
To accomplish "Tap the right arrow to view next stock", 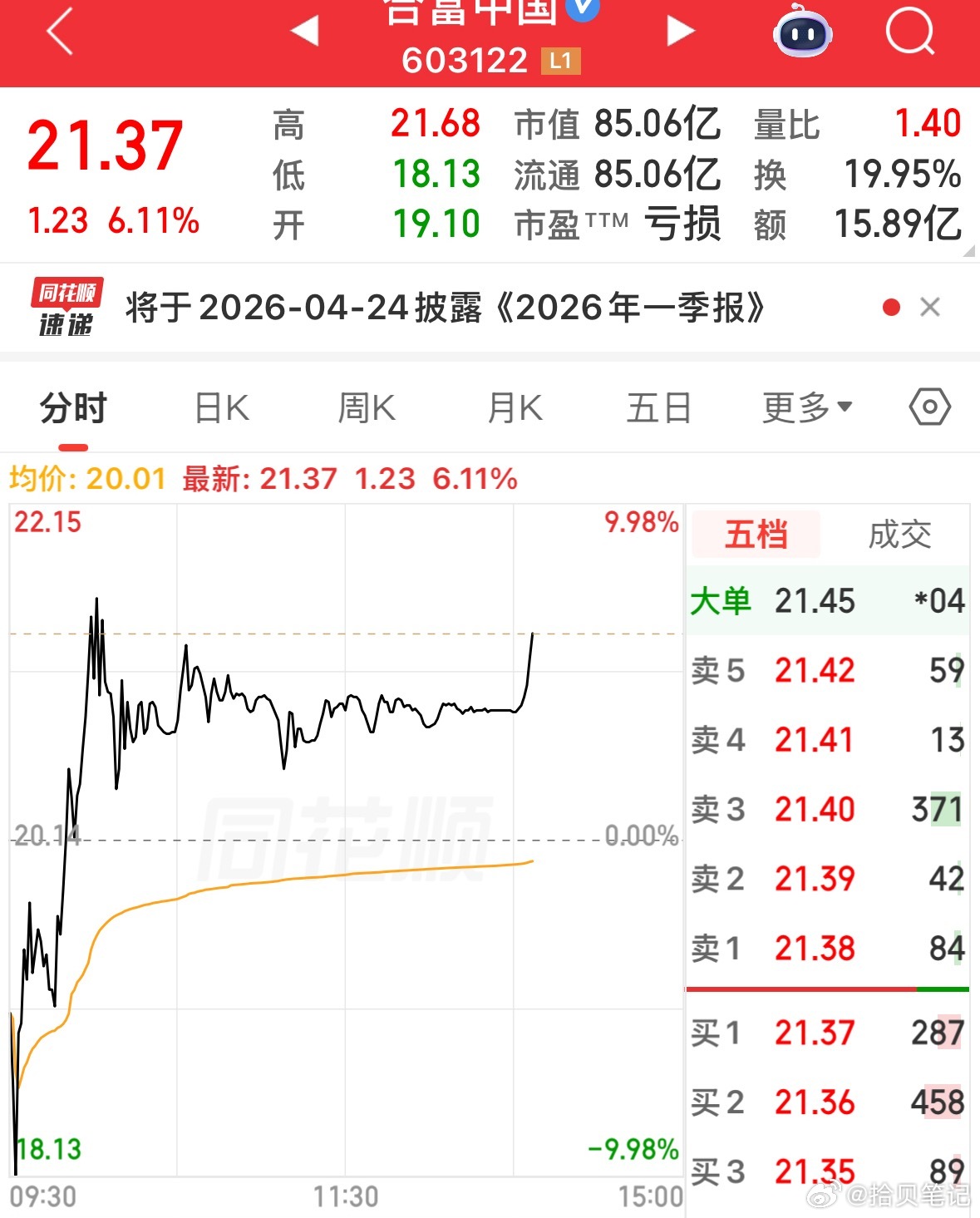I will pyautogui.click(x=681, y=31).
